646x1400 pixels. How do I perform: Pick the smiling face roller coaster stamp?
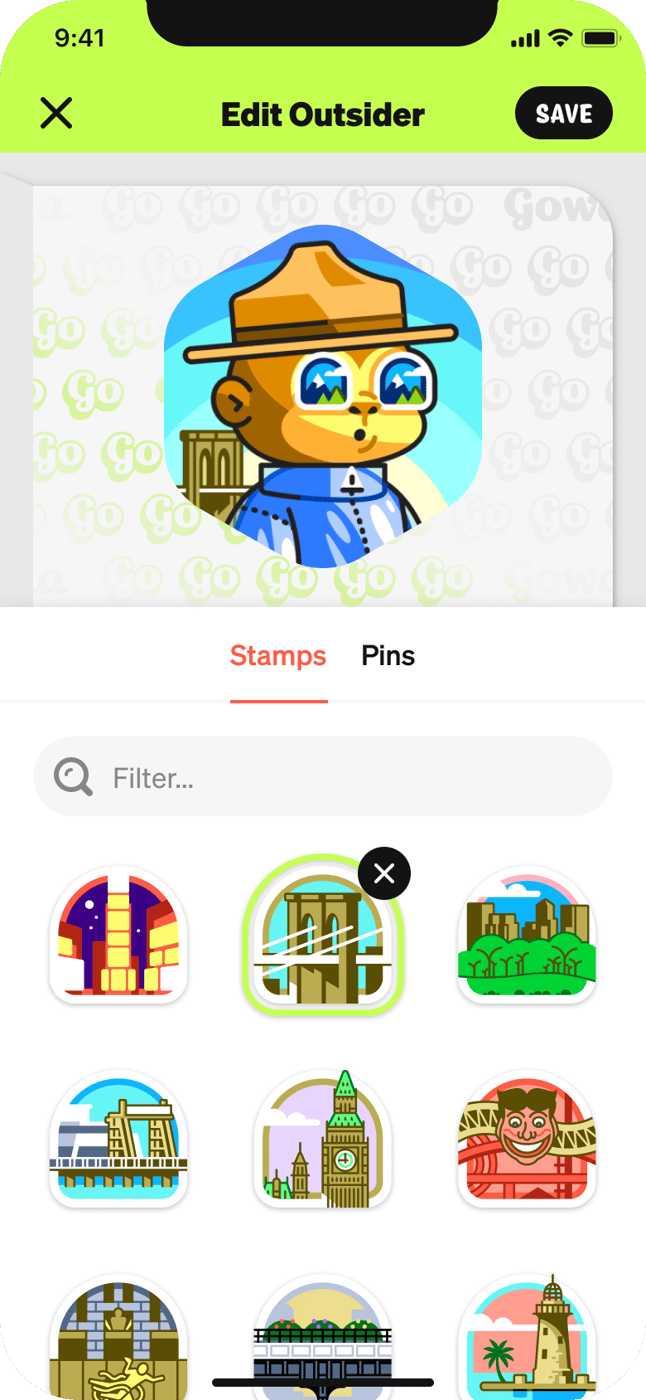[x=527, y=1140]
